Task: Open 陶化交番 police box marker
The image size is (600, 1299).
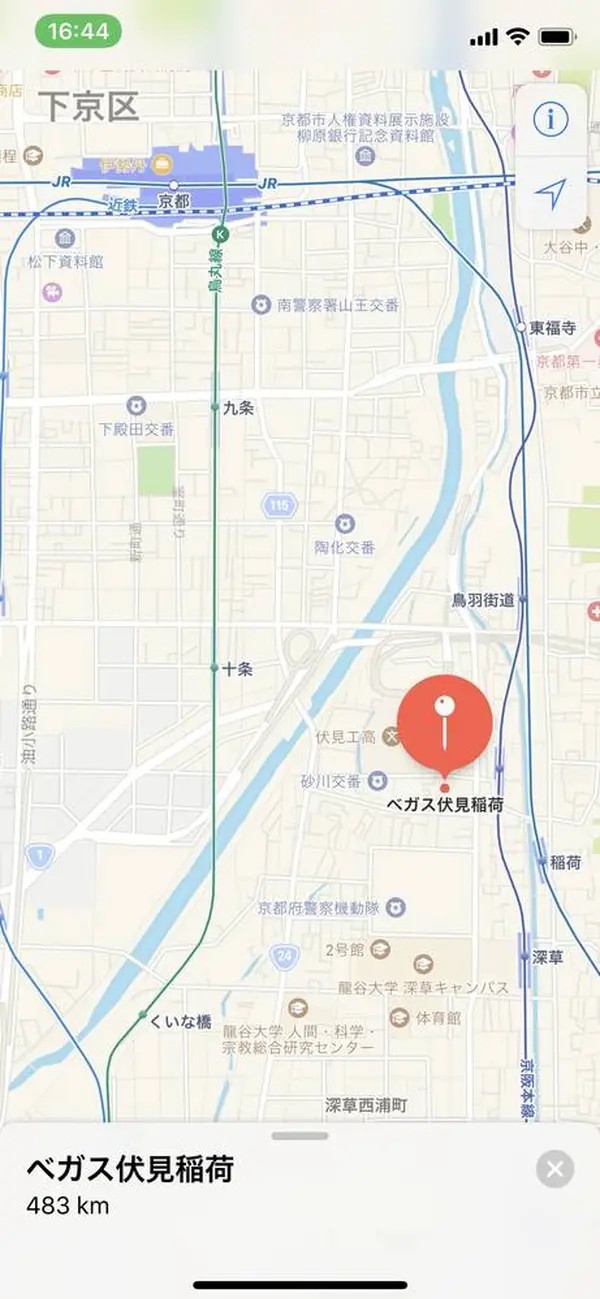Action: coord(345,523)
